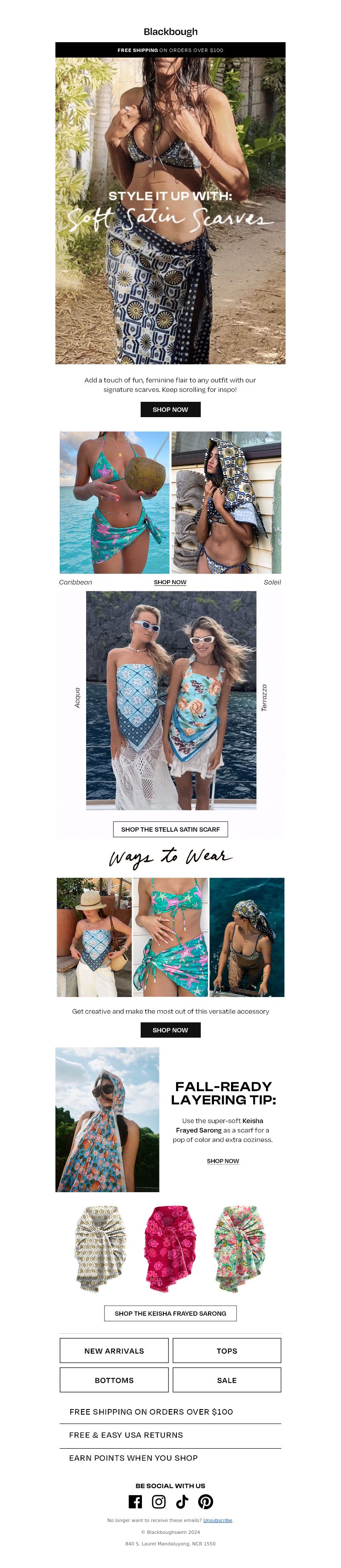The height and width of the screenshot is (1568, 341).
Task: Go to the Pinterest page
Action: [x=206, y=1502]
